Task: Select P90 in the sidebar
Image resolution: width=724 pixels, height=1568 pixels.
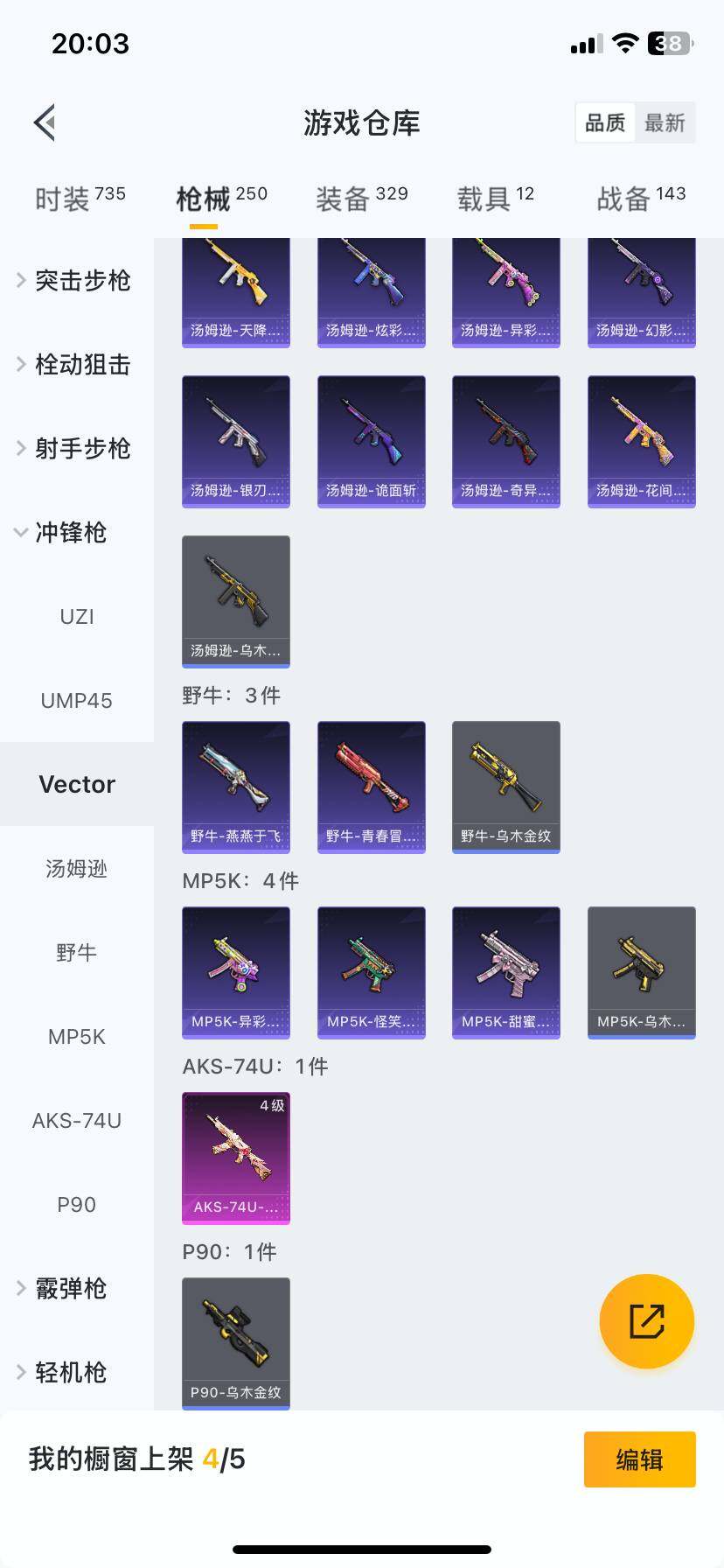Action: pyautogui.click(x=77, y=1205)
